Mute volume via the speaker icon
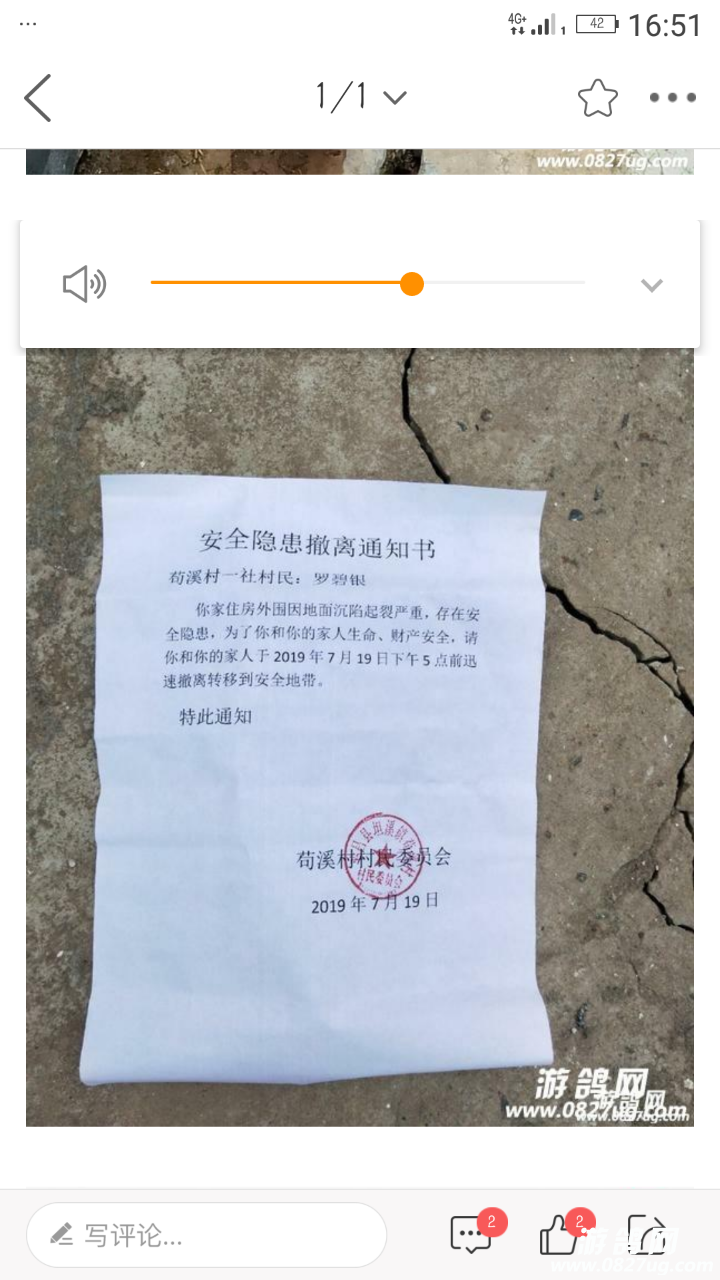Image resolution: width=720 pixels, height=1280 pixels. (x=84, y=285)
